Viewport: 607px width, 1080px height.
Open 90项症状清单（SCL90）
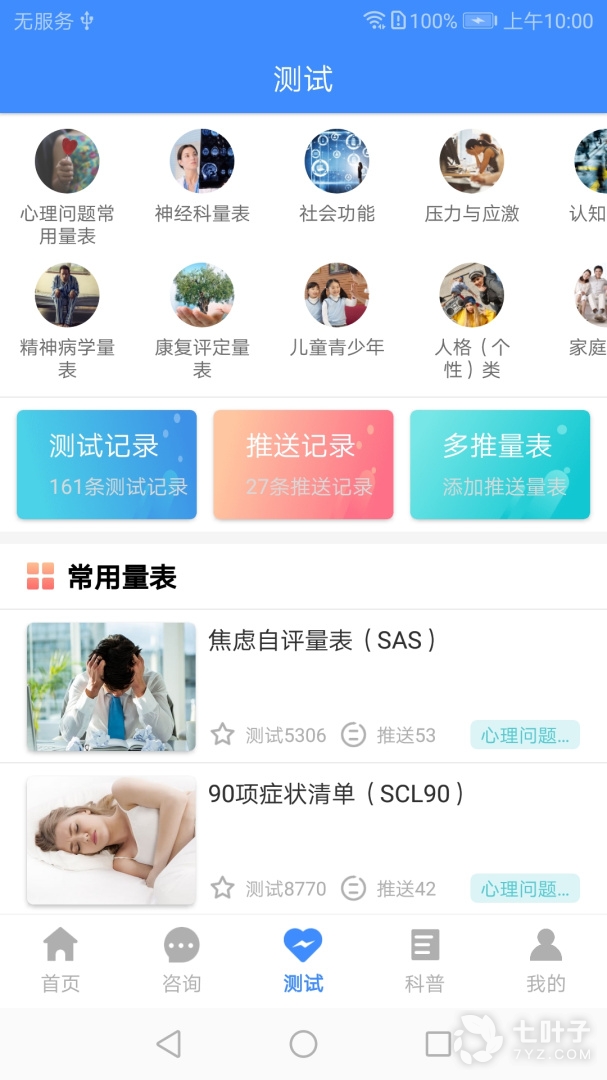point(336,794)
